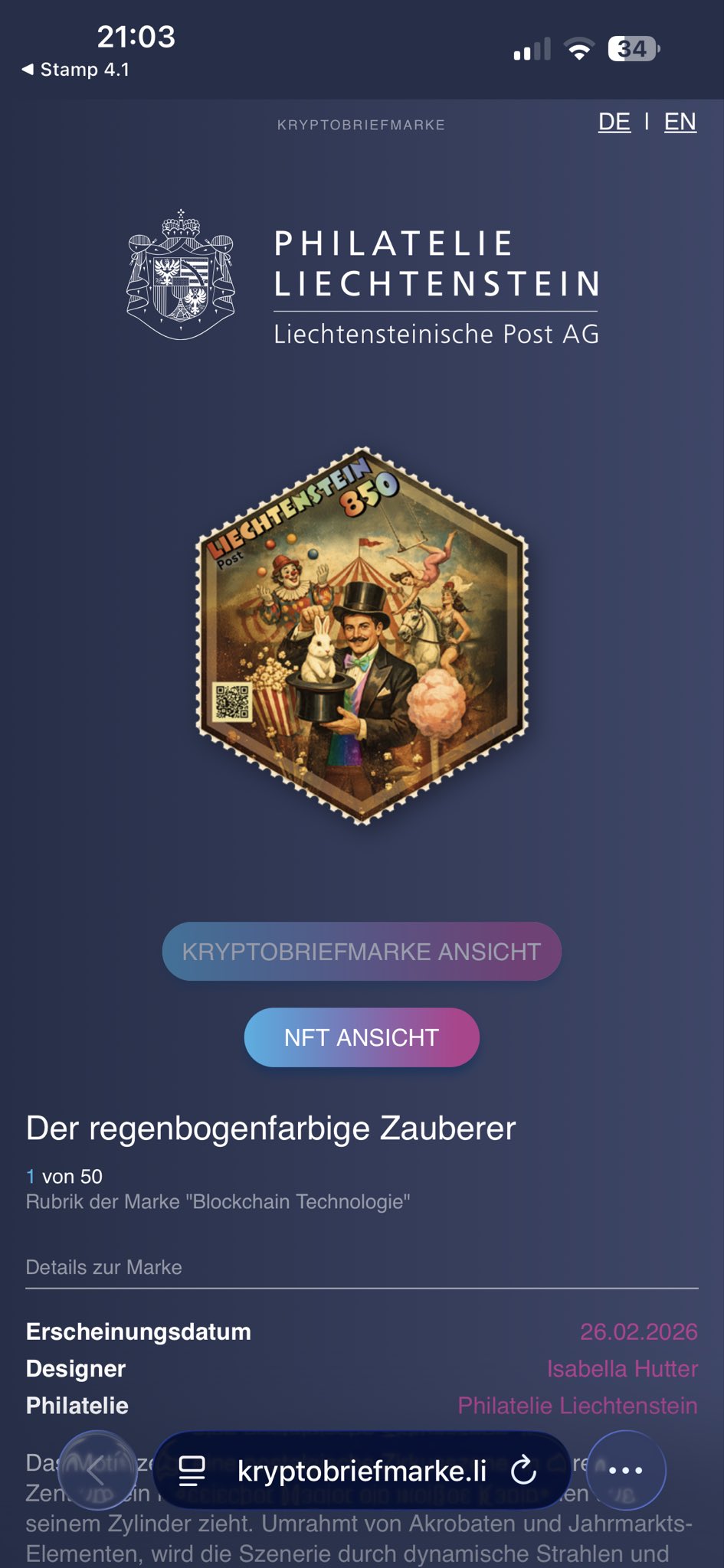This screenshot has height=1568, width=724.
Task: Open the page settings icon in address bar
Action: click(192, 1470)
